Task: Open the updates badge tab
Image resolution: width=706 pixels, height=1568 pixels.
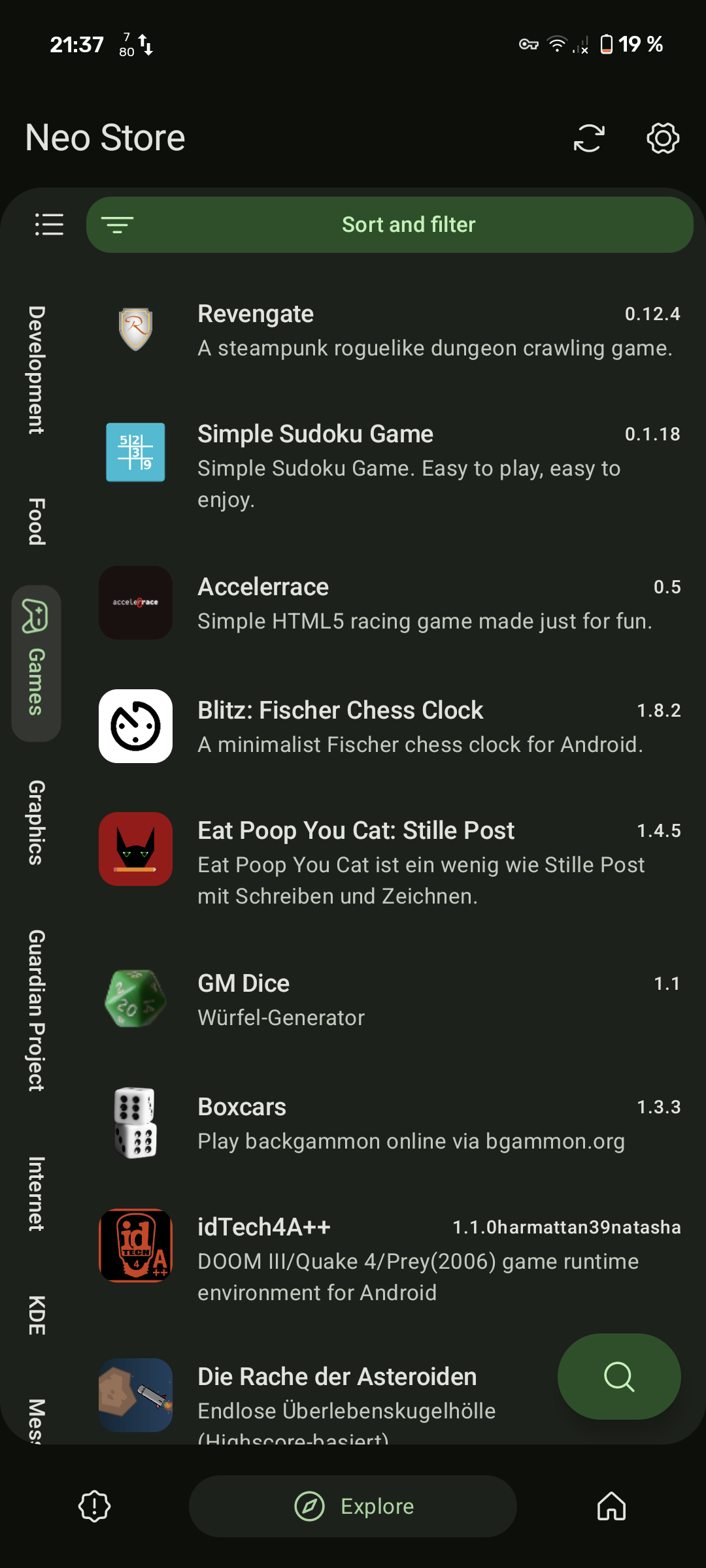Action: click(95, 1506)
